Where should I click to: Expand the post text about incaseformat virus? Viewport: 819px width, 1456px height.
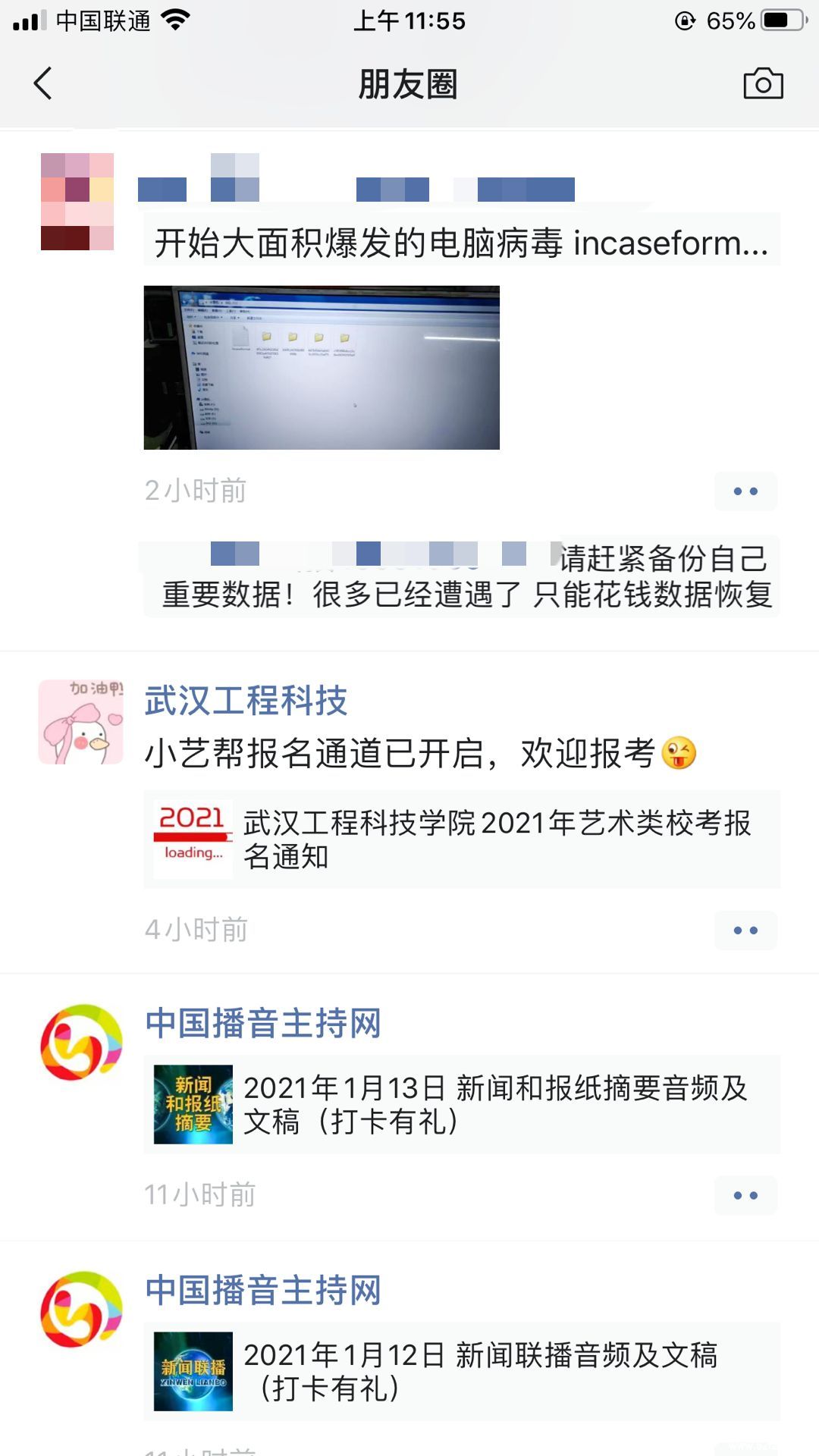[461, 243]
